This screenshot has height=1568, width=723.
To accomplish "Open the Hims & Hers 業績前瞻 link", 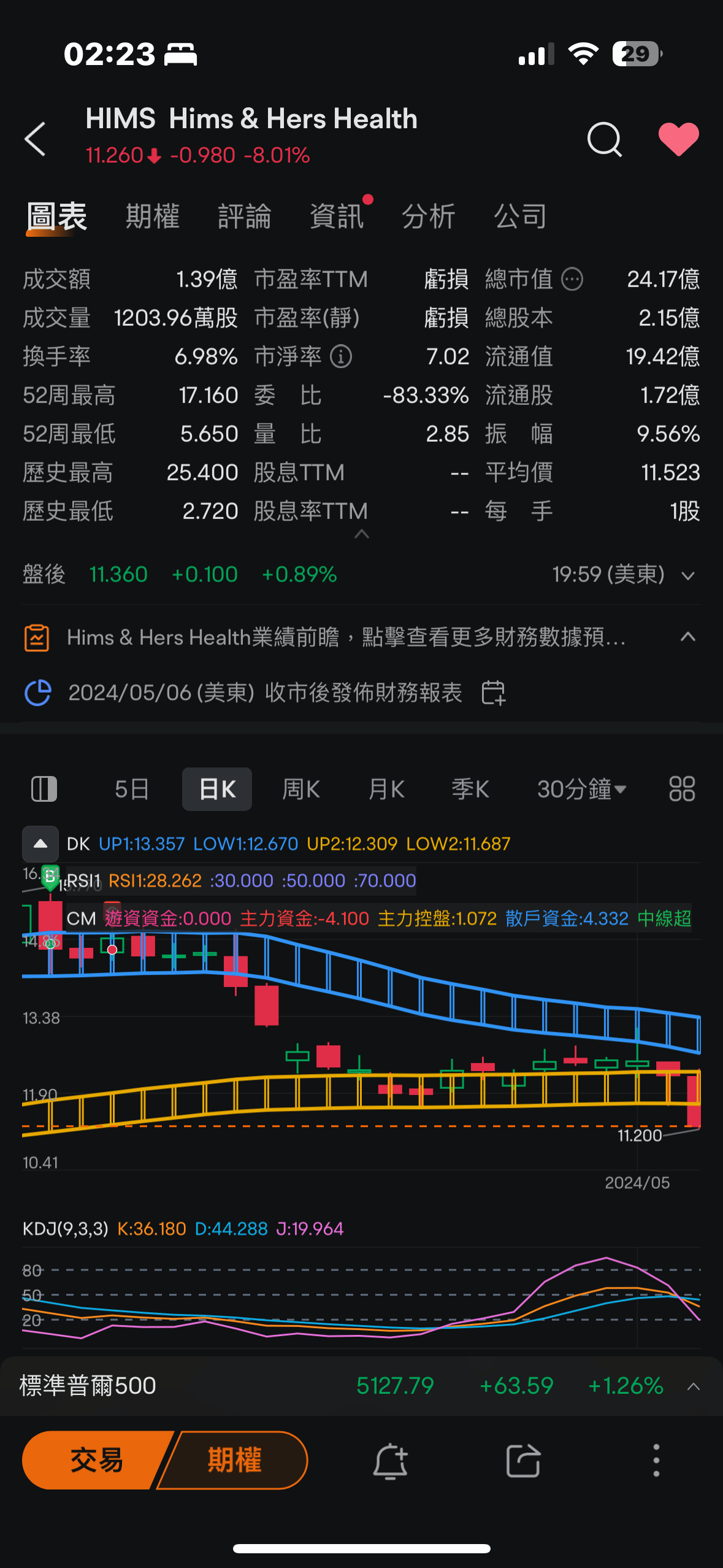I will click(x=343, y=637).
